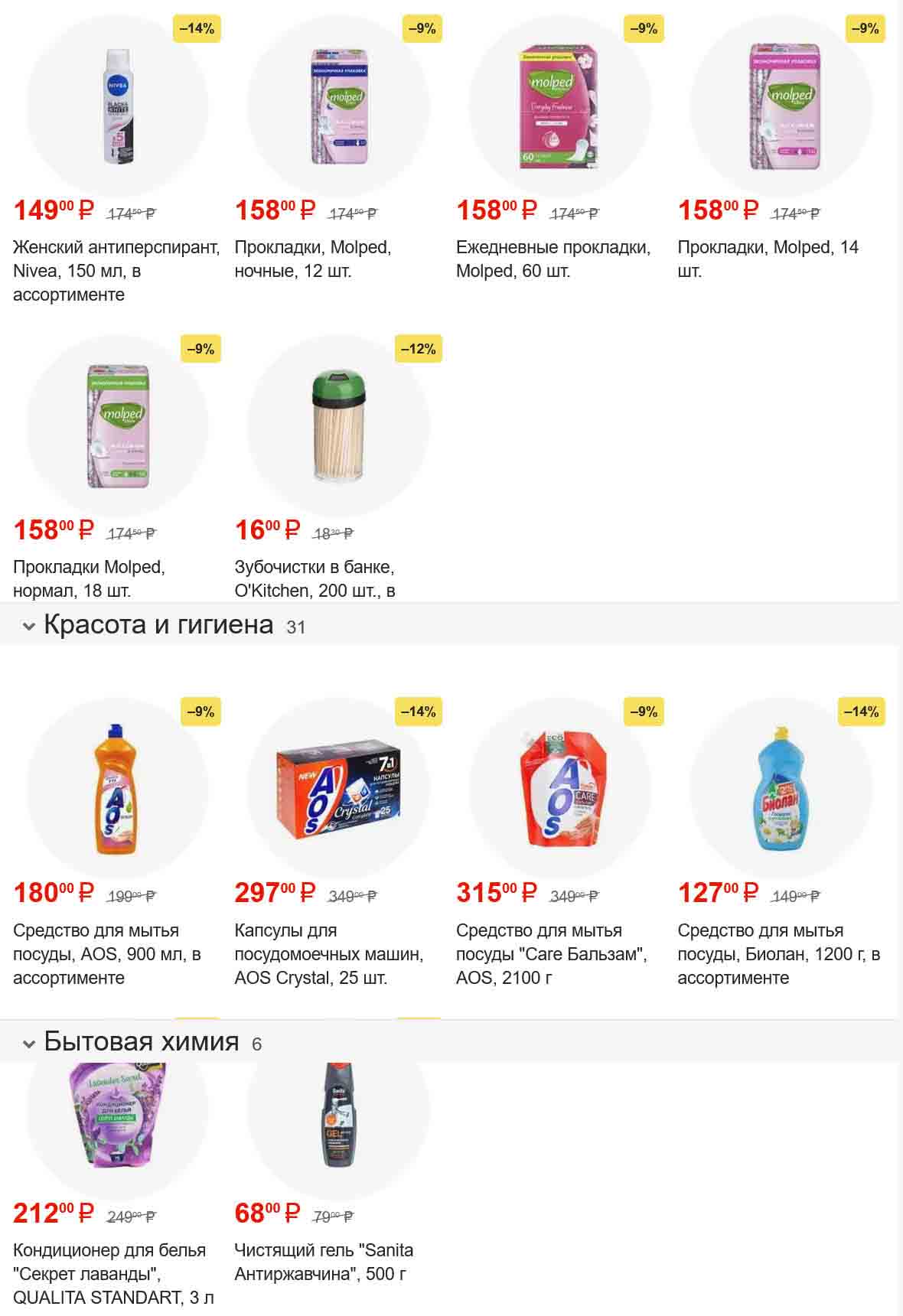Collapse the Красота и гигиена section

tap(29, 627)
